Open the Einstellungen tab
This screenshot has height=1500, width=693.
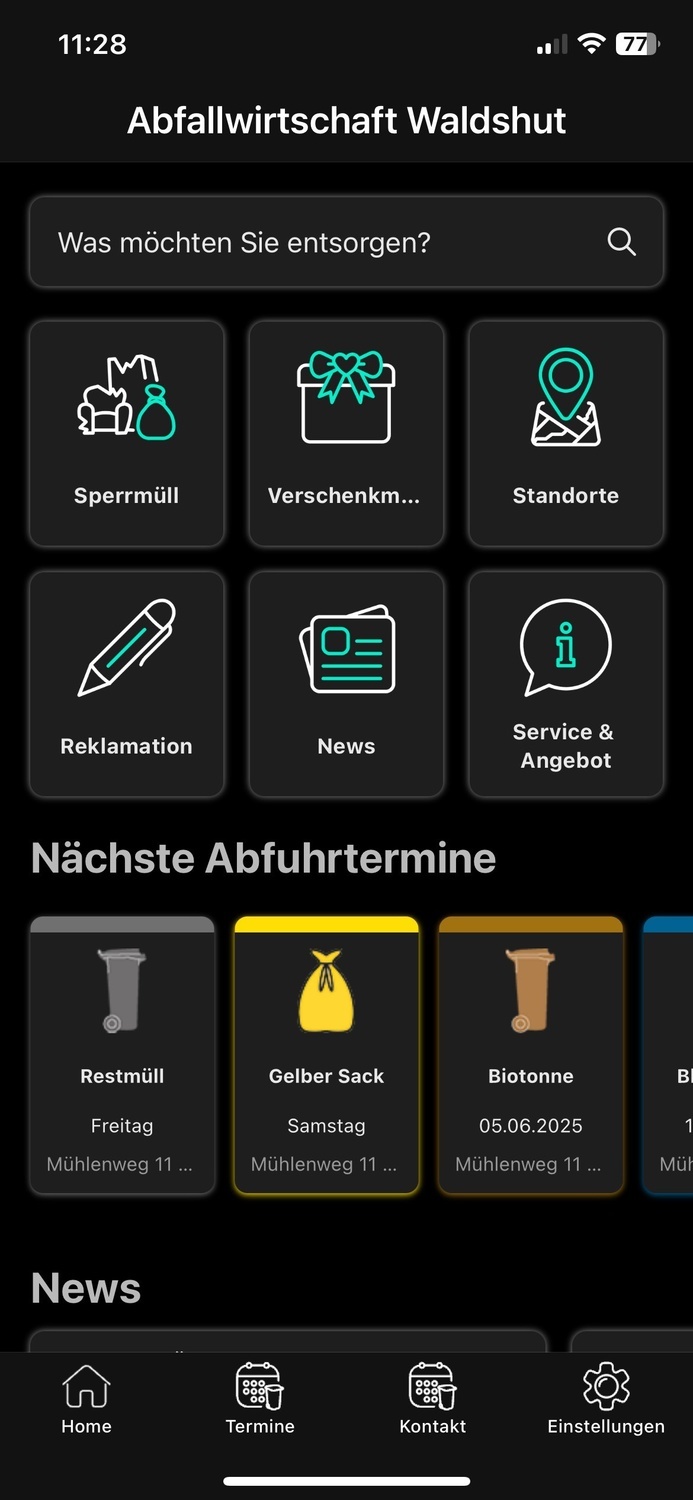(606, 1400)
